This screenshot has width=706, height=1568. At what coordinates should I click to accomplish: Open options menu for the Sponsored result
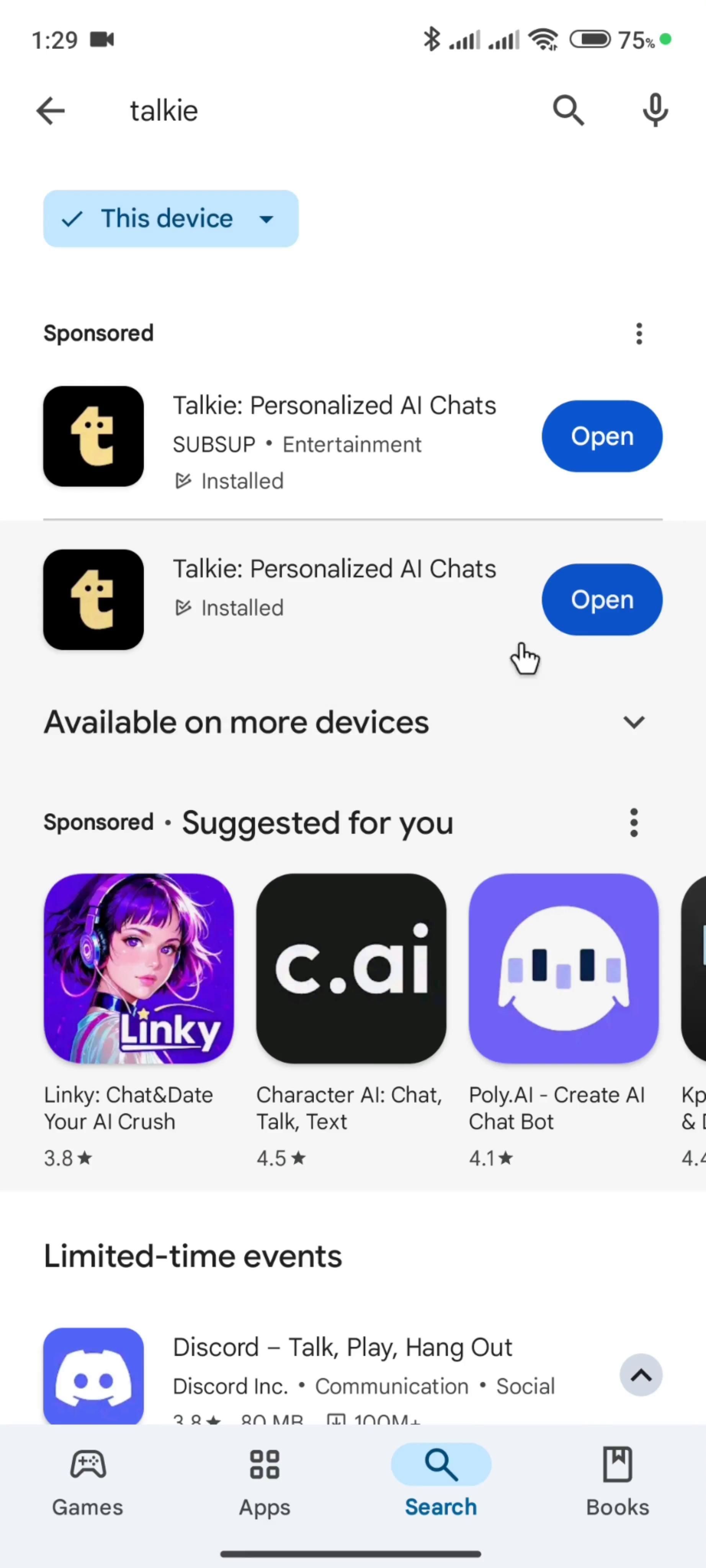coord(639,333)
